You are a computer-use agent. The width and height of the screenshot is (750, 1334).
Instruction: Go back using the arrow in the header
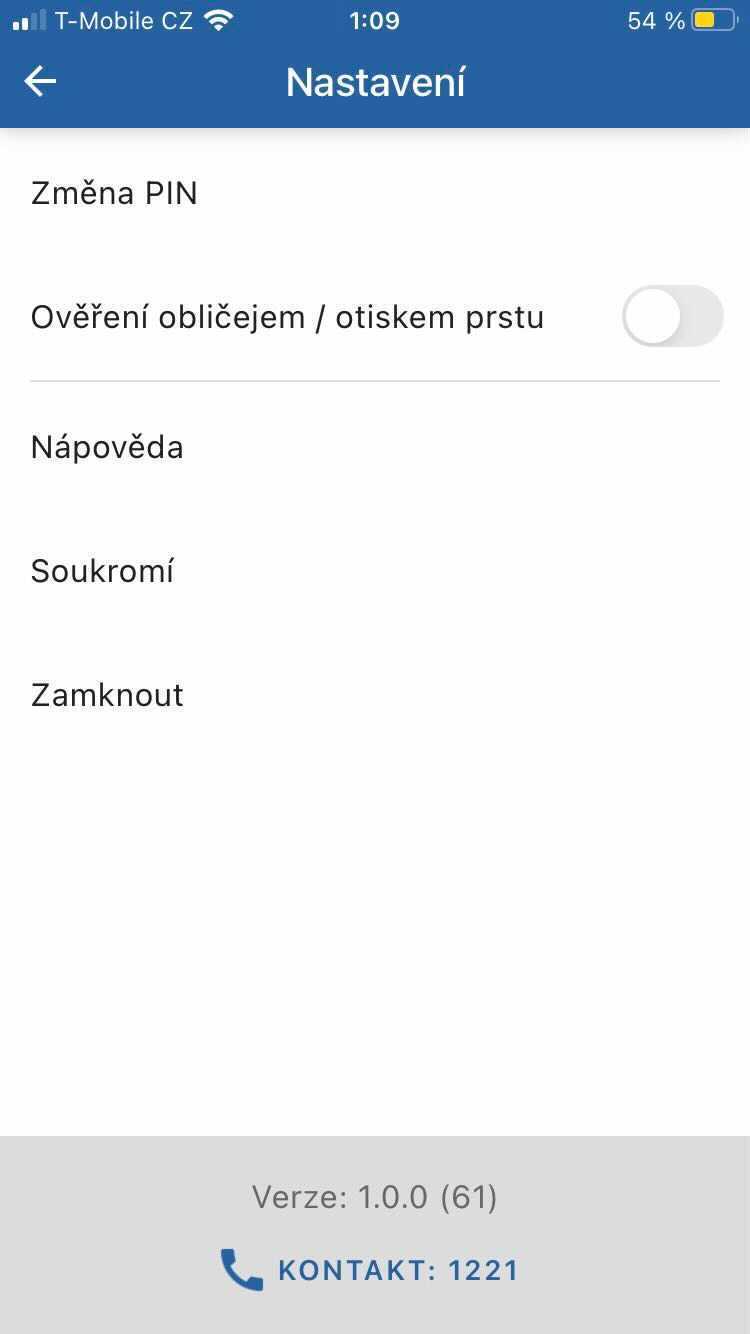coord(40,81)
